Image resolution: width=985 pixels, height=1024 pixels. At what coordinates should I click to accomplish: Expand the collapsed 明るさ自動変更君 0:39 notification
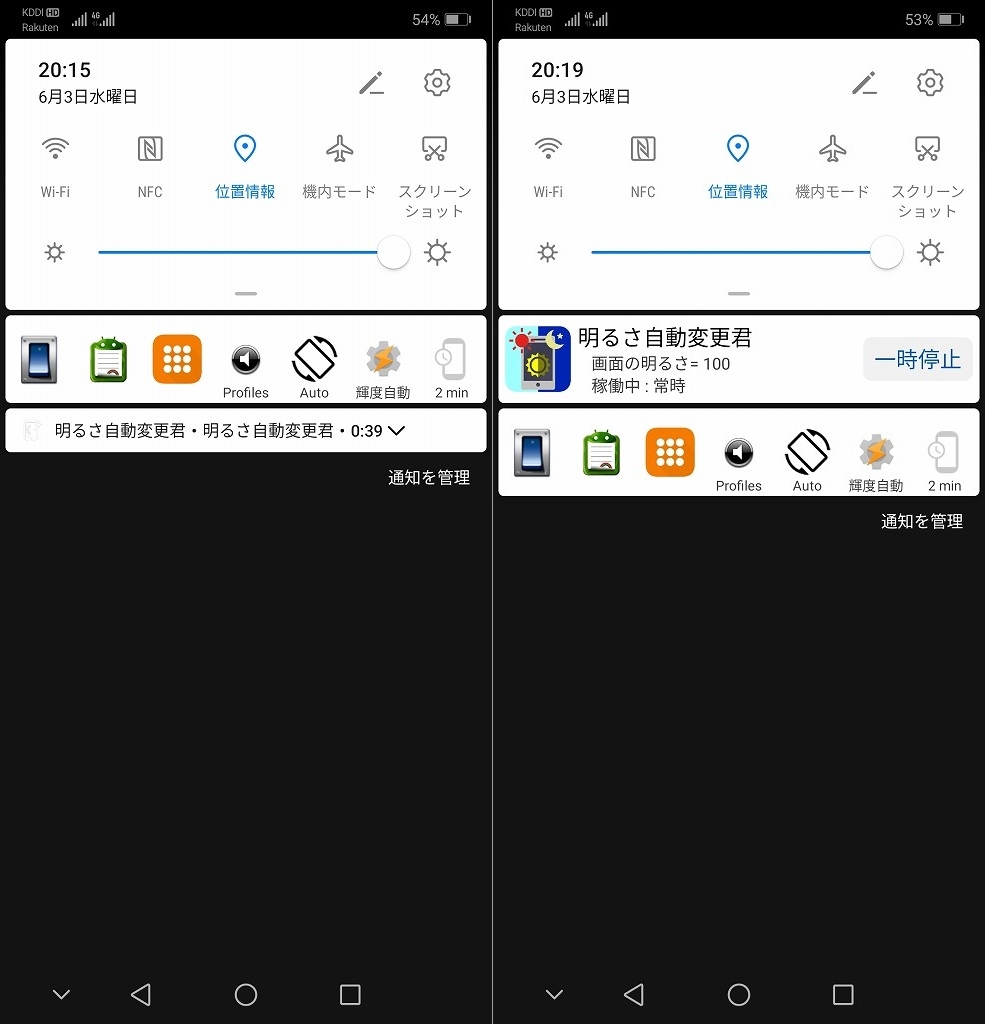[x=395, y=431]
